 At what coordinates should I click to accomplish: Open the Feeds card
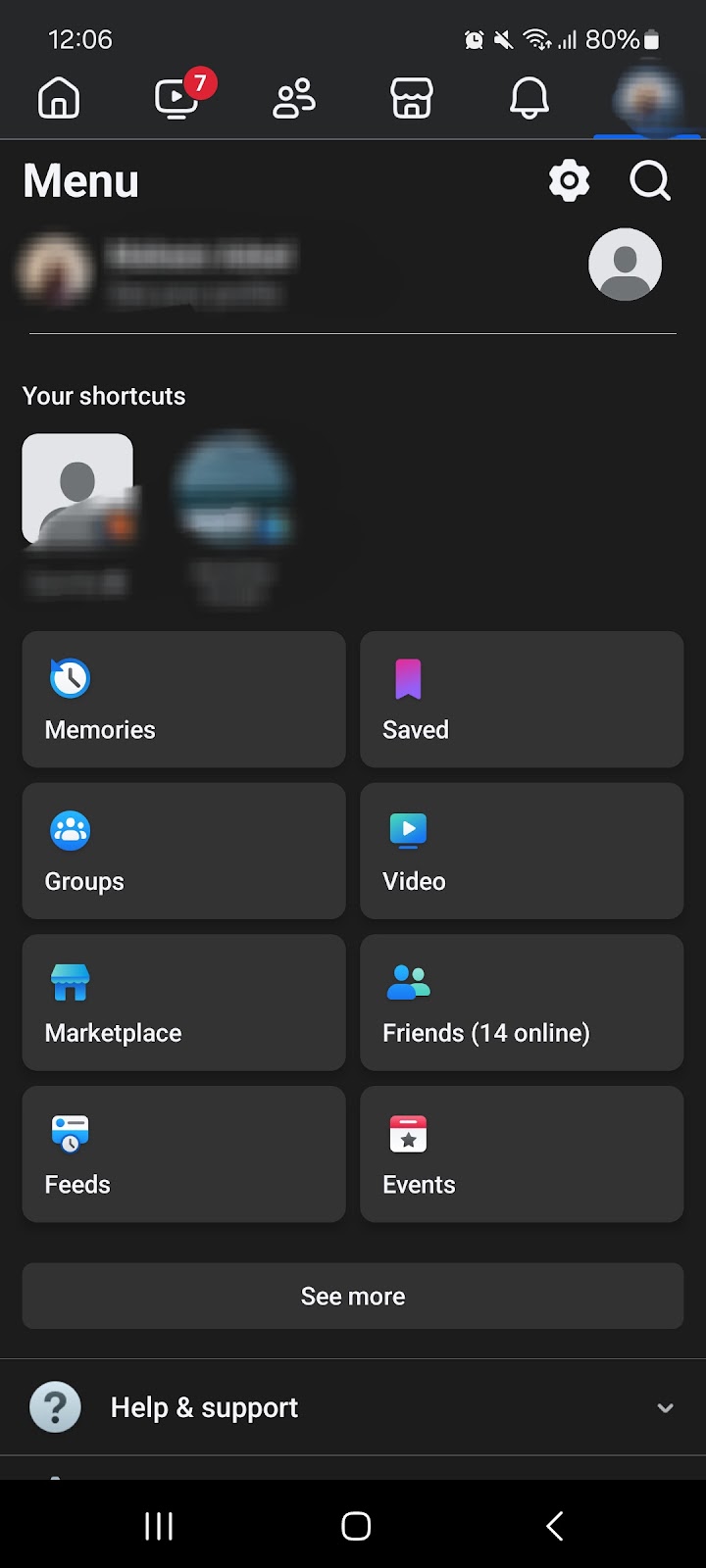click(184, 1154)
